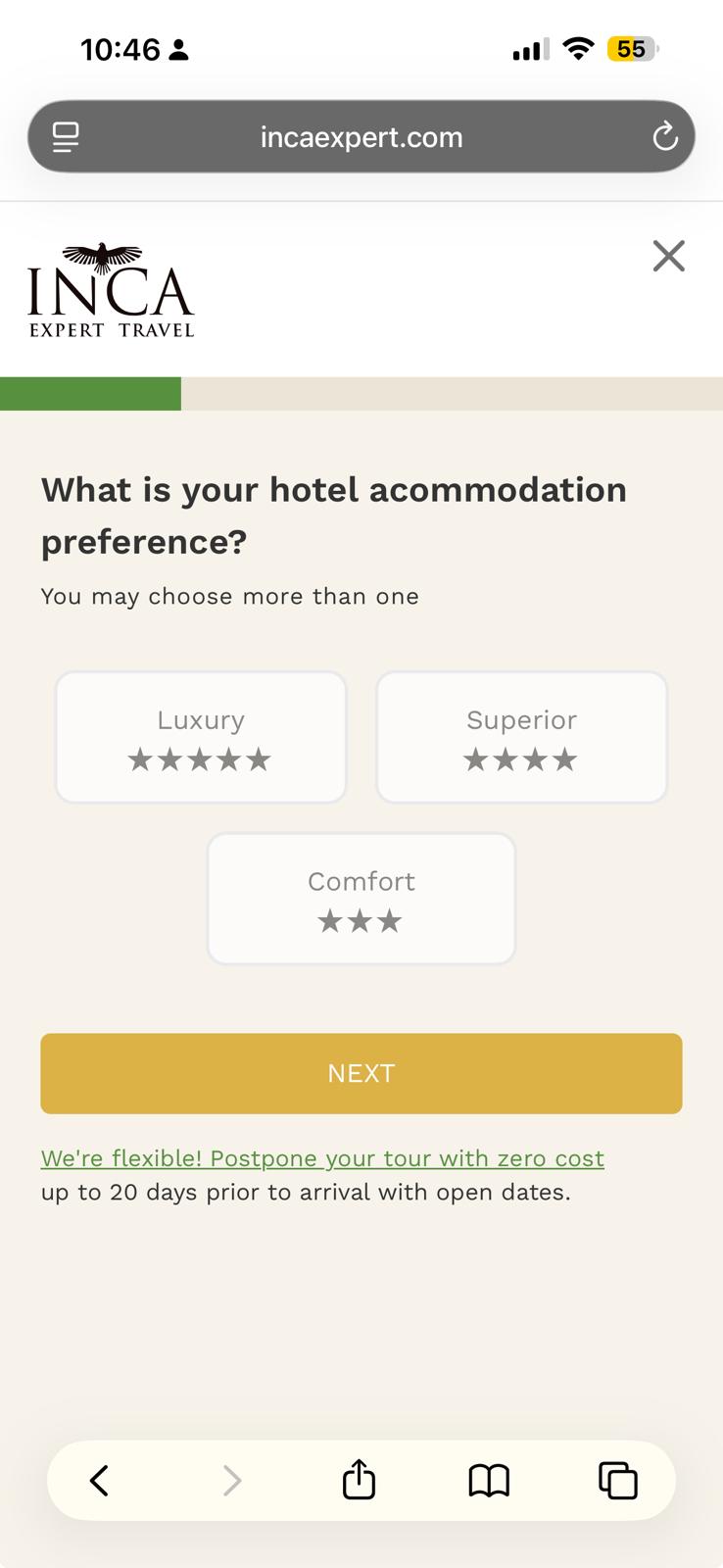This screenshot has width=723, height=1568.
Task: Share this page via the share icon
Action: (x=359, y=1479)
